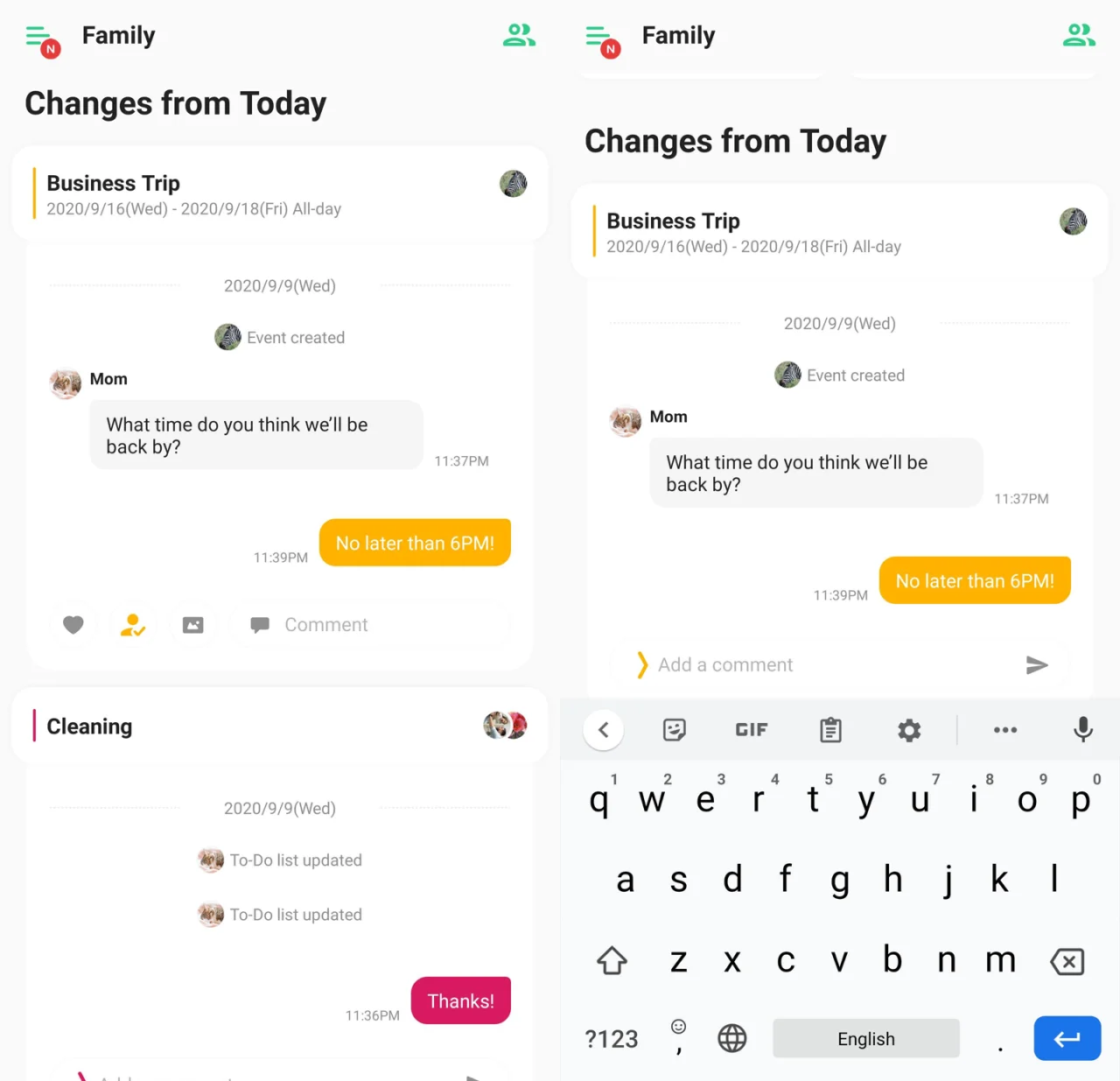Image resolution: width=1120 pixels, height=1081 pixels.
Task: Open keyboard settings gear
Action: pos(909,729)
